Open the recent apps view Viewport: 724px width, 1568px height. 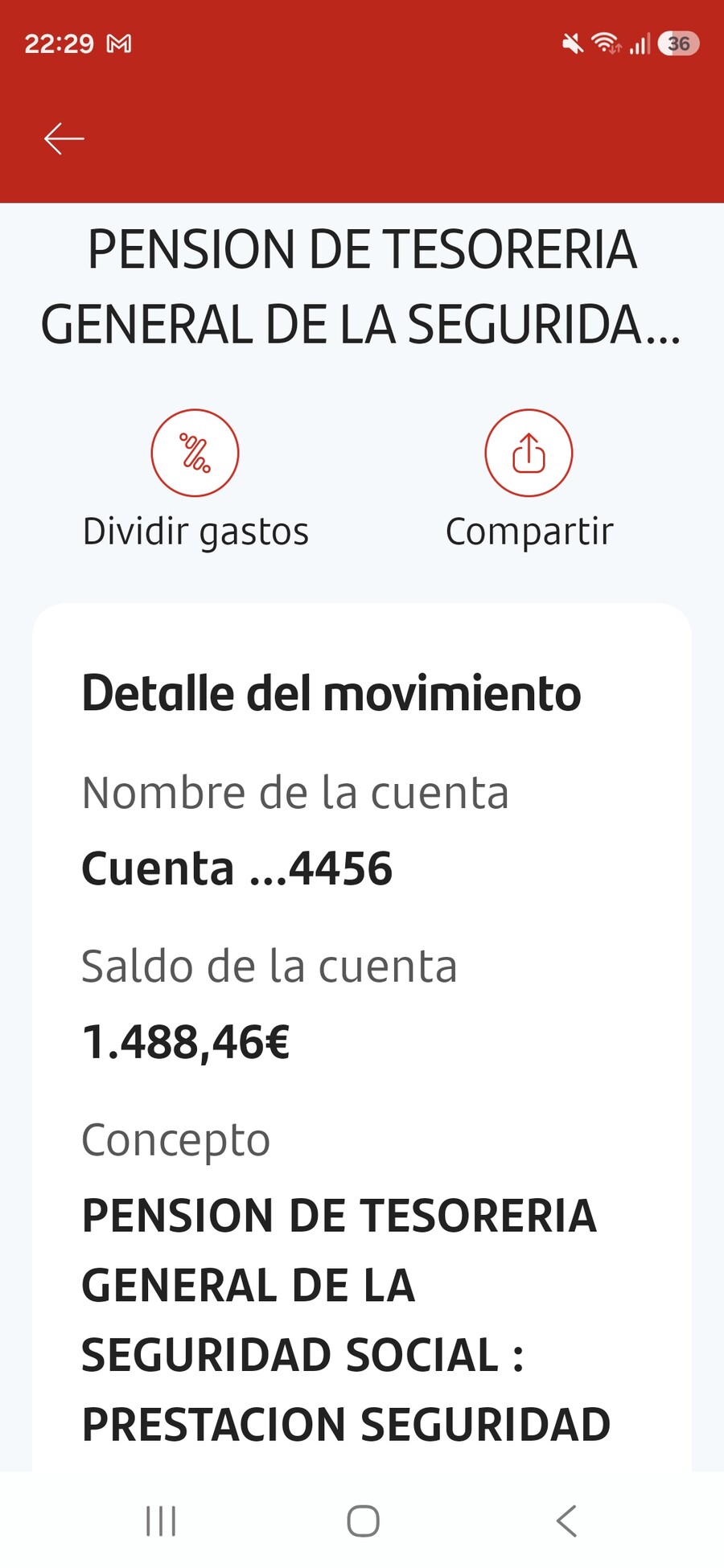pos(161,1521)
